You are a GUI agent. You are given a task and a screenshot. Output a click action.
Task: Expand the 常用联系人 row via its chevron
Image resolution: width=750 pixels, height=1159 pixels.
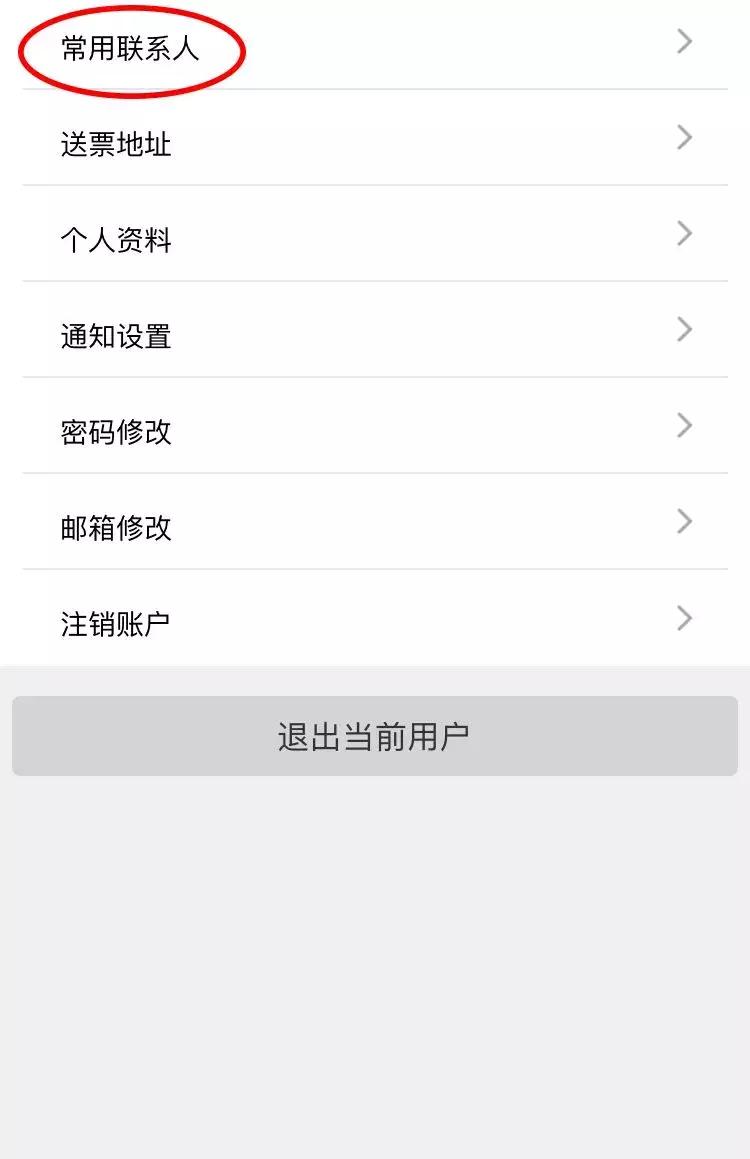(x=684, y=41)
